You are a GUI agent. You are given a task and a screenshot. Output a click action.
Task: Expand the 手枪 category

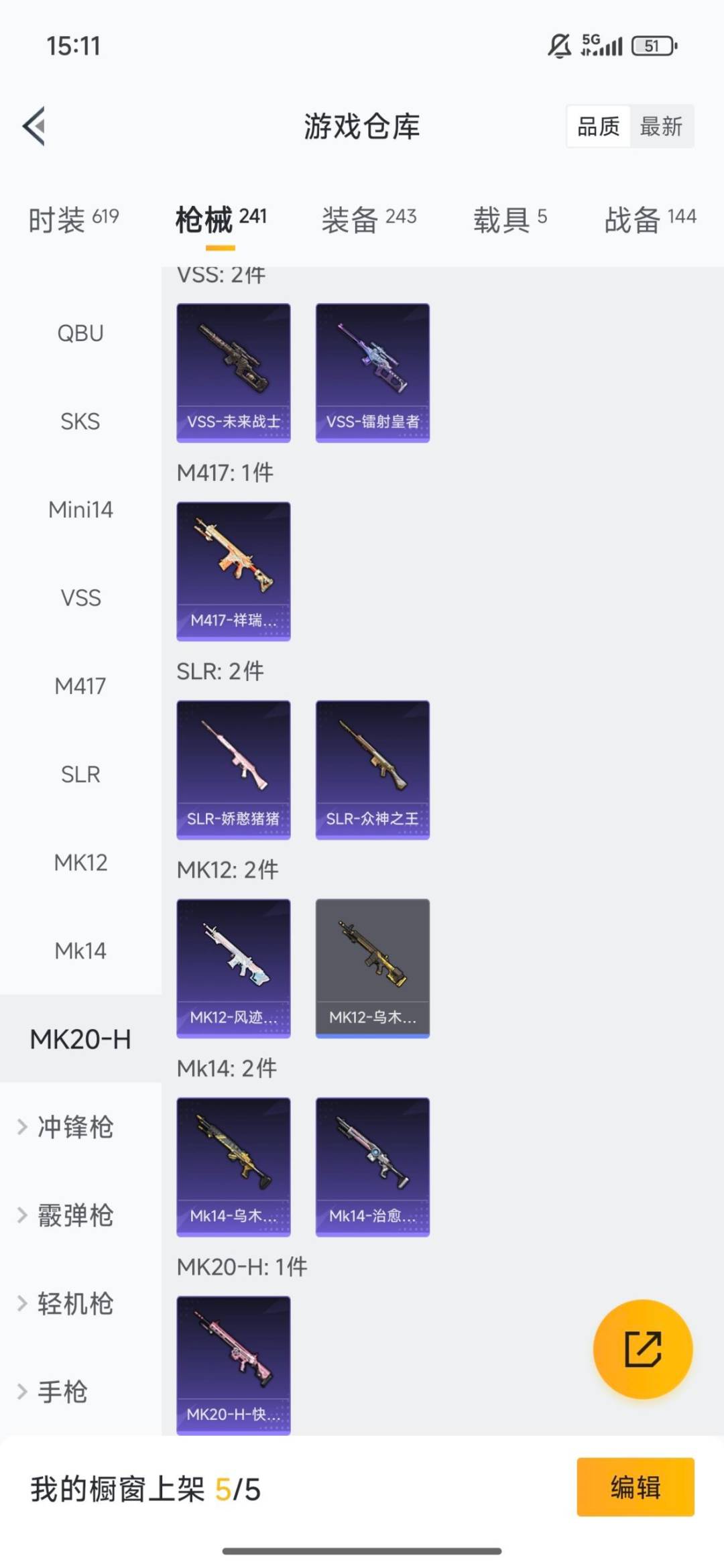click(x=62, y=1392)
